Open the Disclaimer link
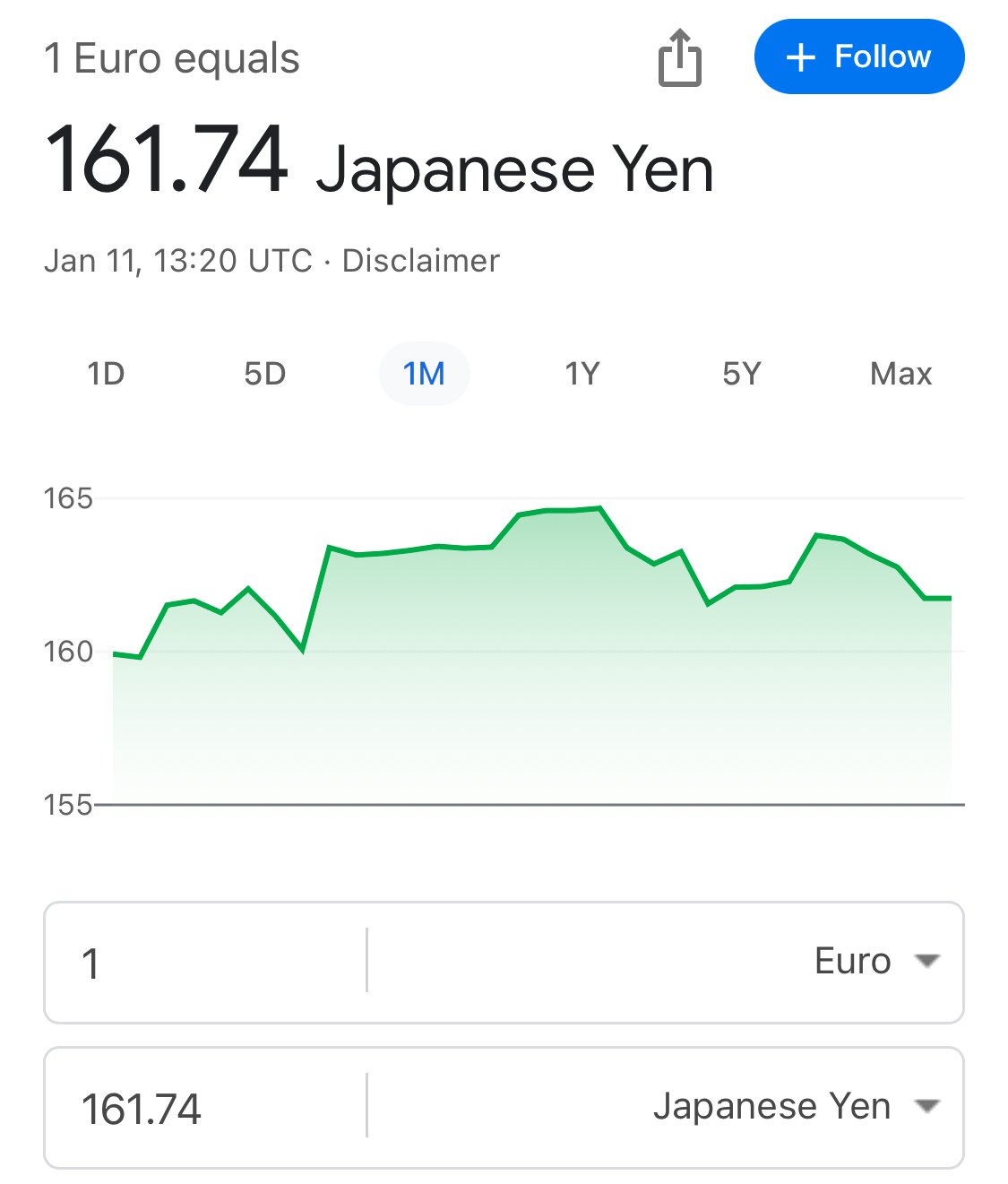This screenshot has height=1184, width=1008. (x=421, y=260)
